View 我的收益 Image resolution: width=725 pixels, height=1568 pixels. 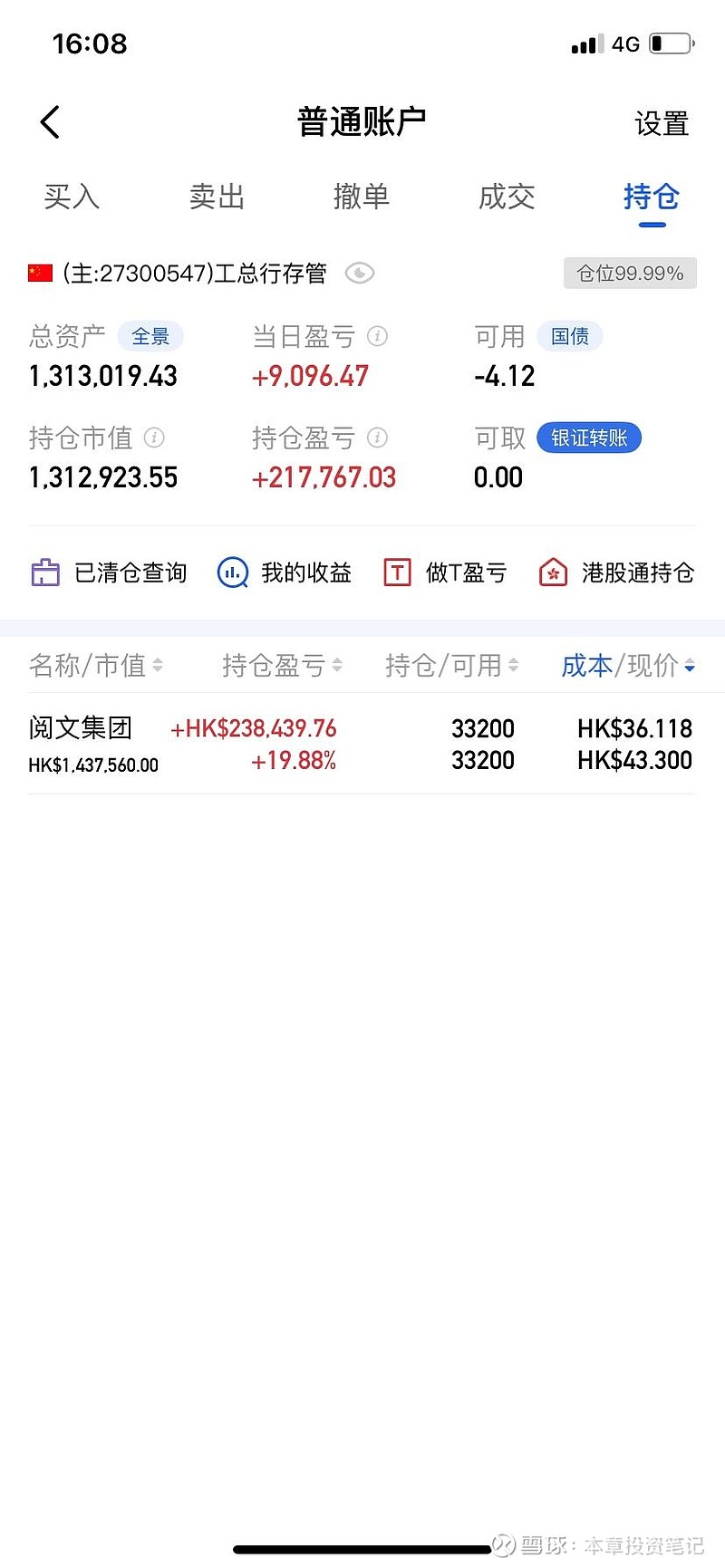tap(285, 572)
